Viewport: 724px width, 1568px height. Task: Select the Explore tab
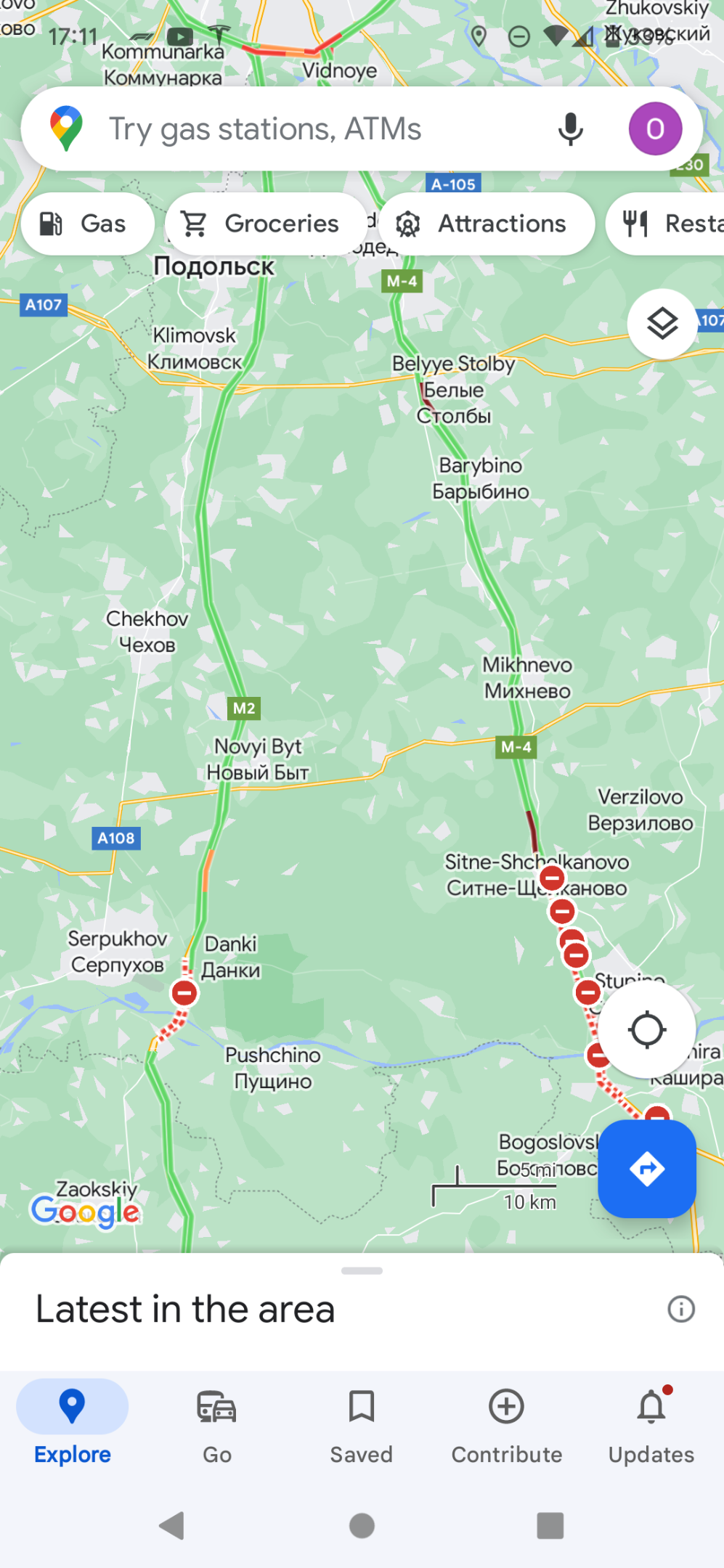coord(73,1423)
